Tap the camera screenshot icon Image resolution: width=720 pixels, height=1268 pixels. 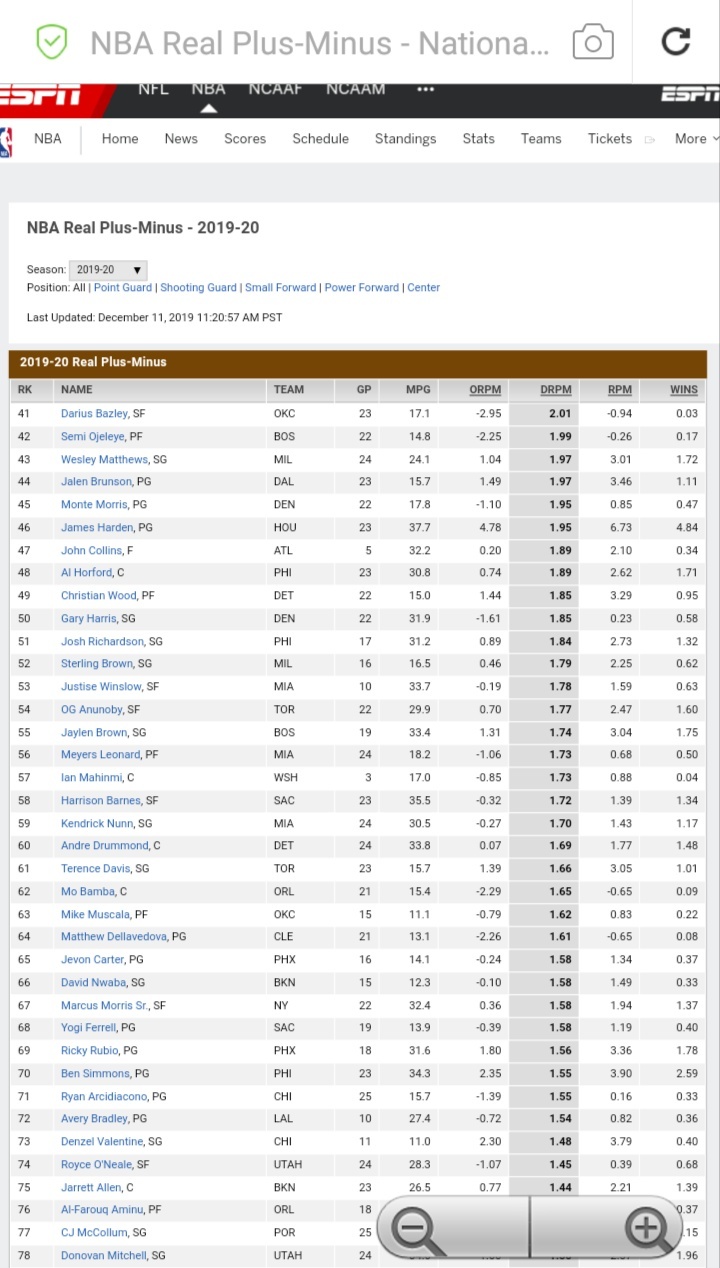pos(592,42)
